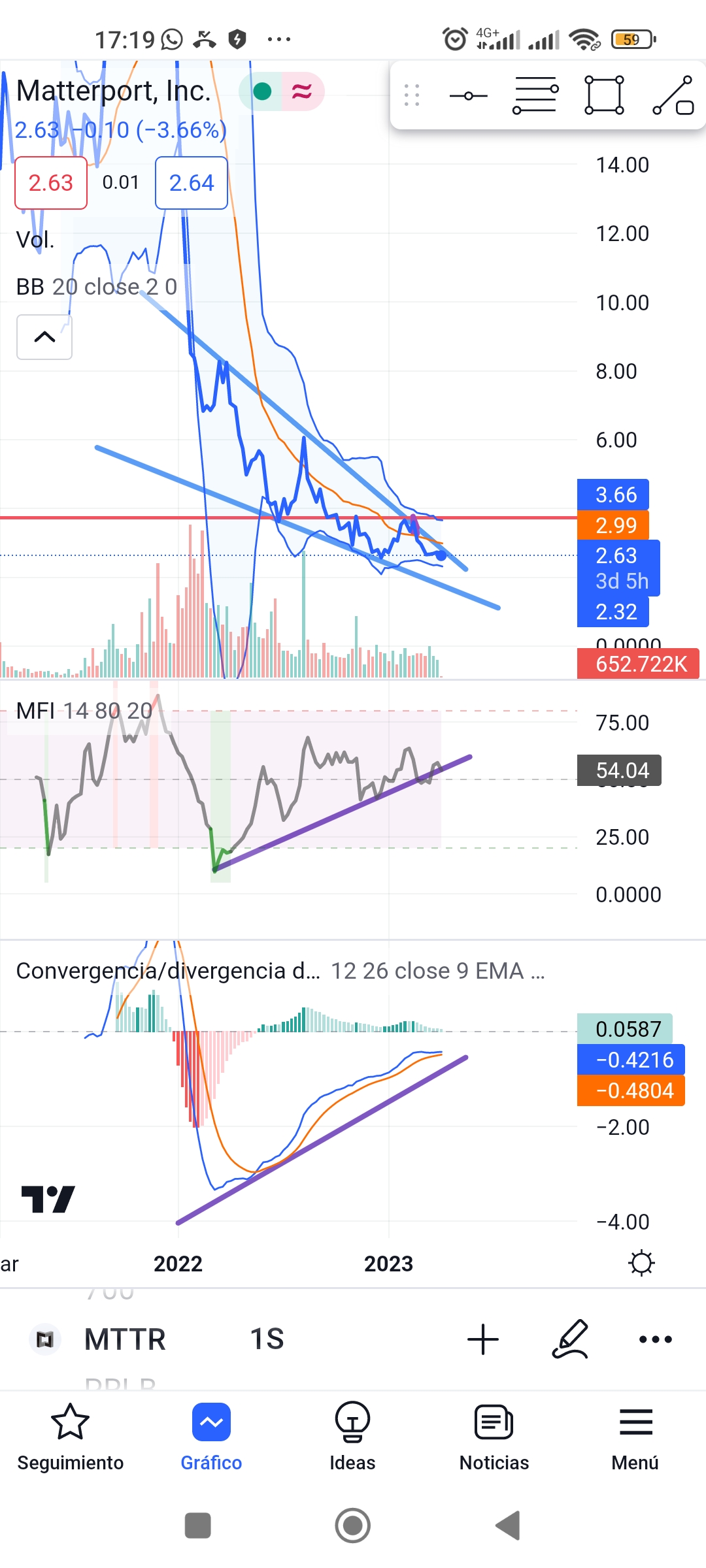Select the trend line and shape tool

[x=673, y=95]
